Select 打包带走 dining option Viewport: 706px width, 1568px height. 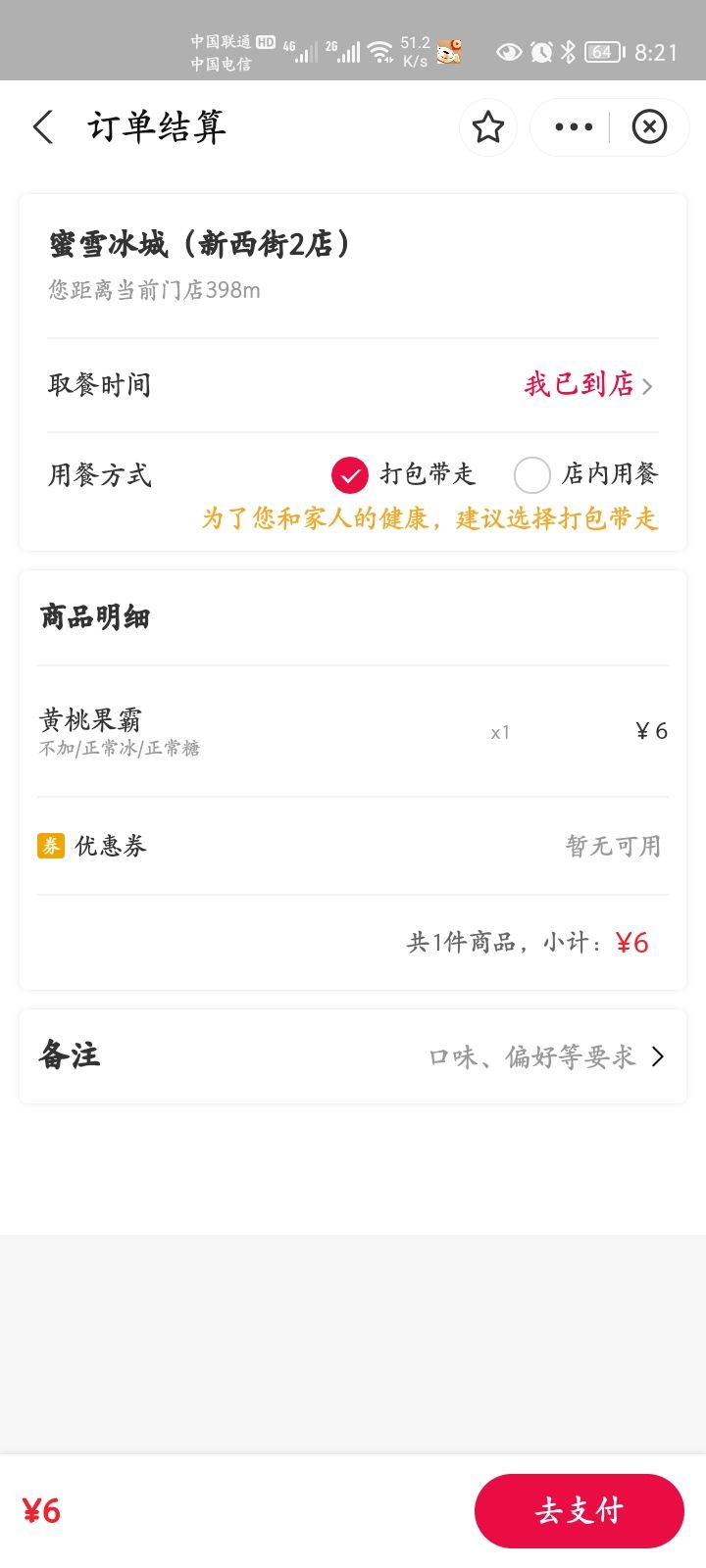(350, 475)
